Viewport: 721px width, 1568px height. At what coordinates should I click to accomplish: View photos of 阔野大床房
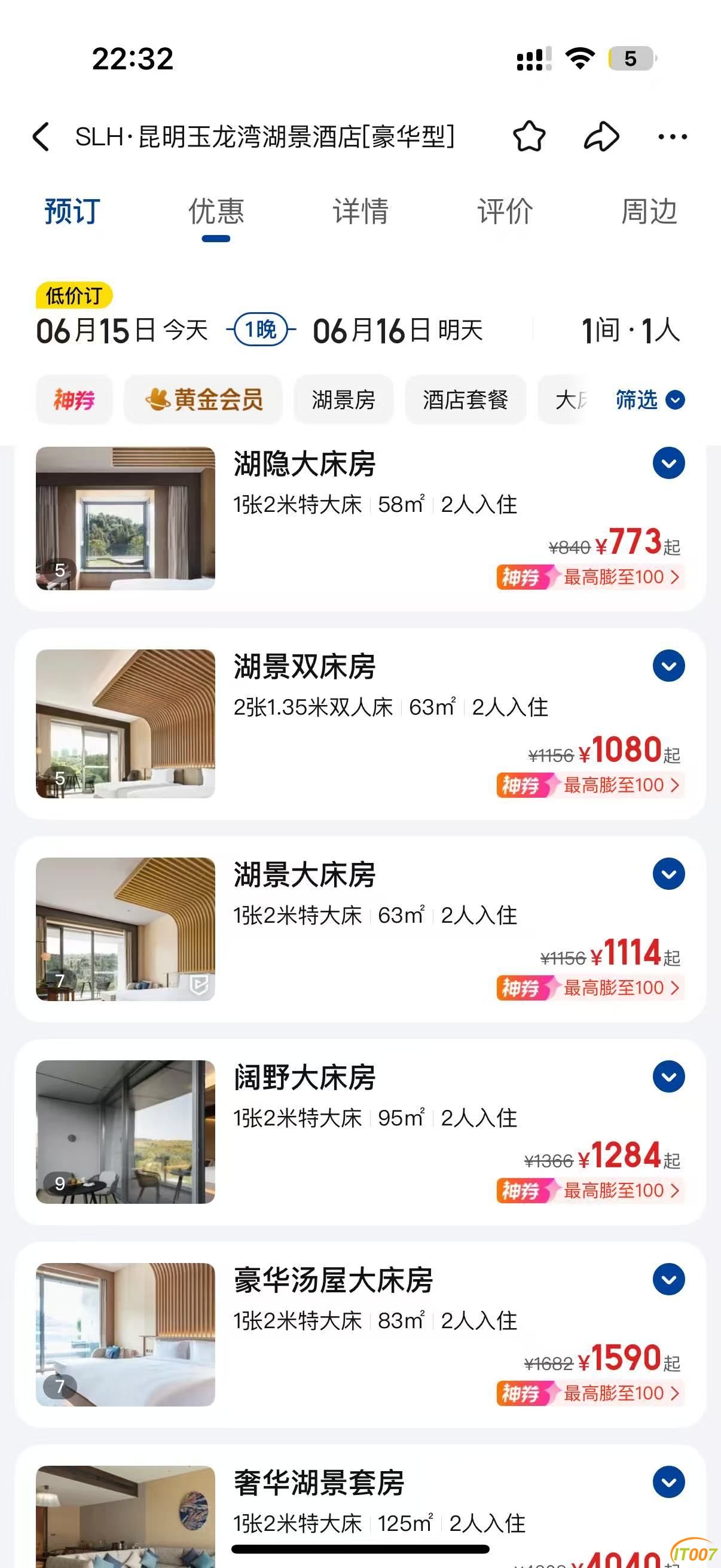click(x=126, y=1131)
